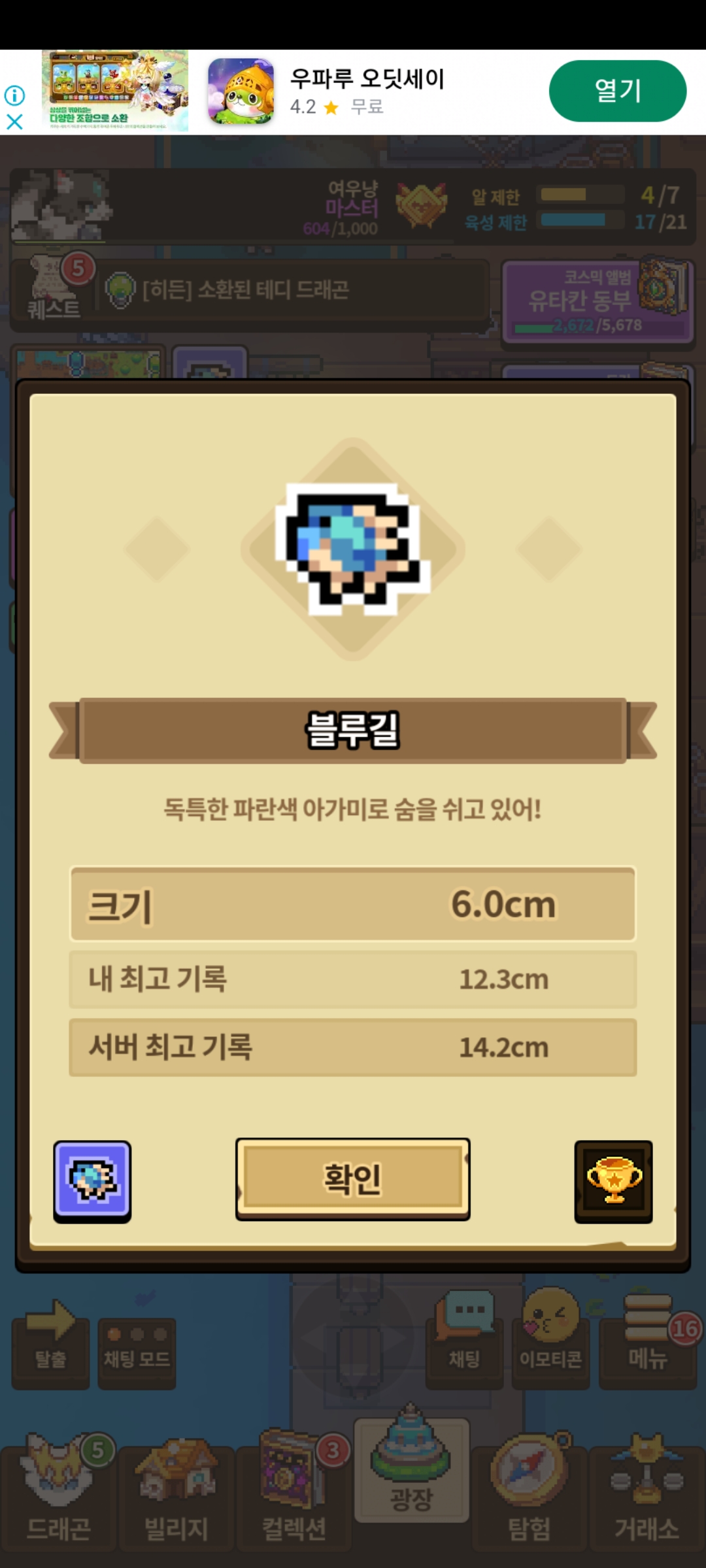Open the blue fish collection icon
706x1568 pixels.
click(92, 1181)
